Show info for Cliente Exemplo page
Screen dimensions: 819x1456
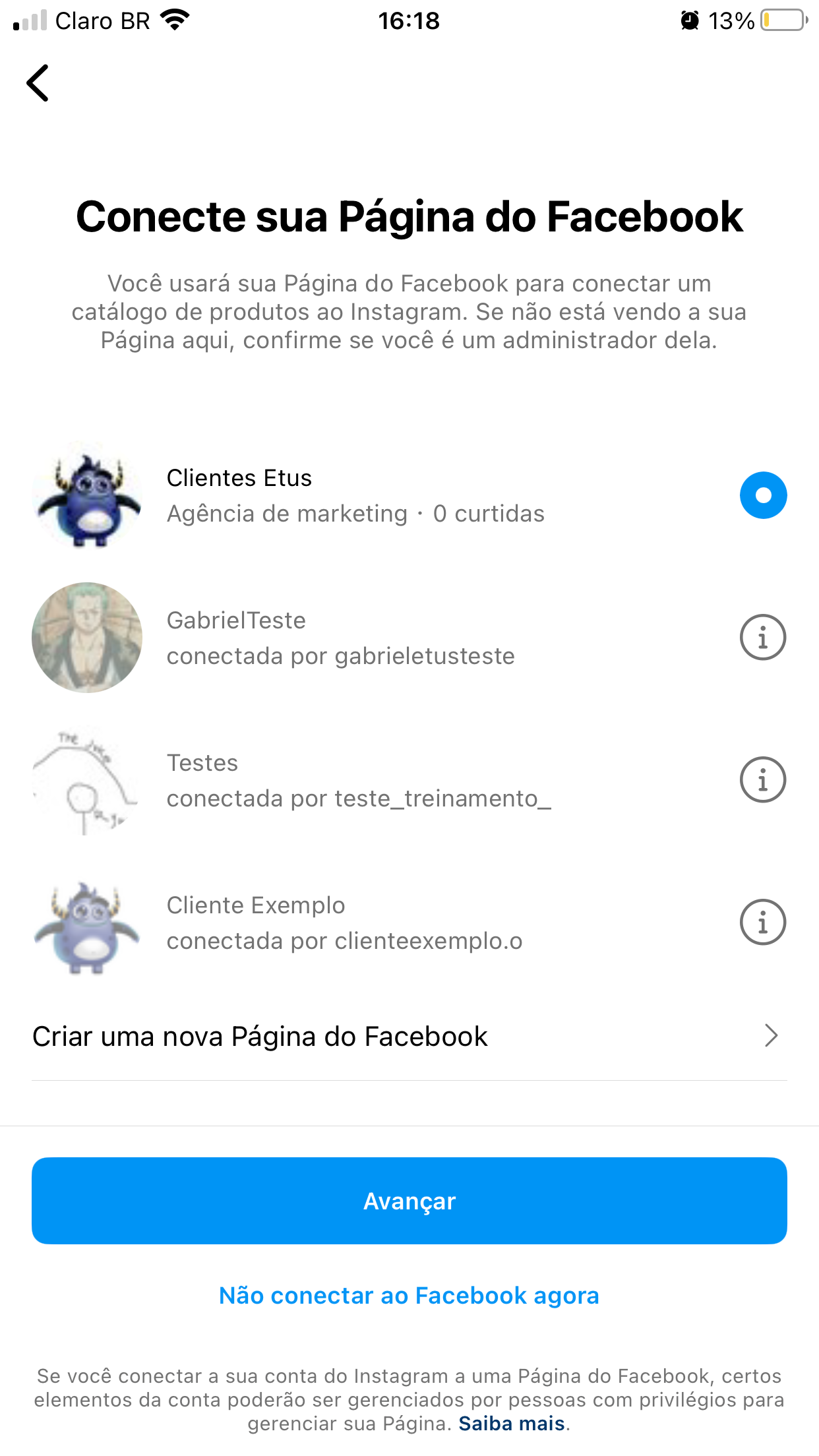click(x=763, y=923)
